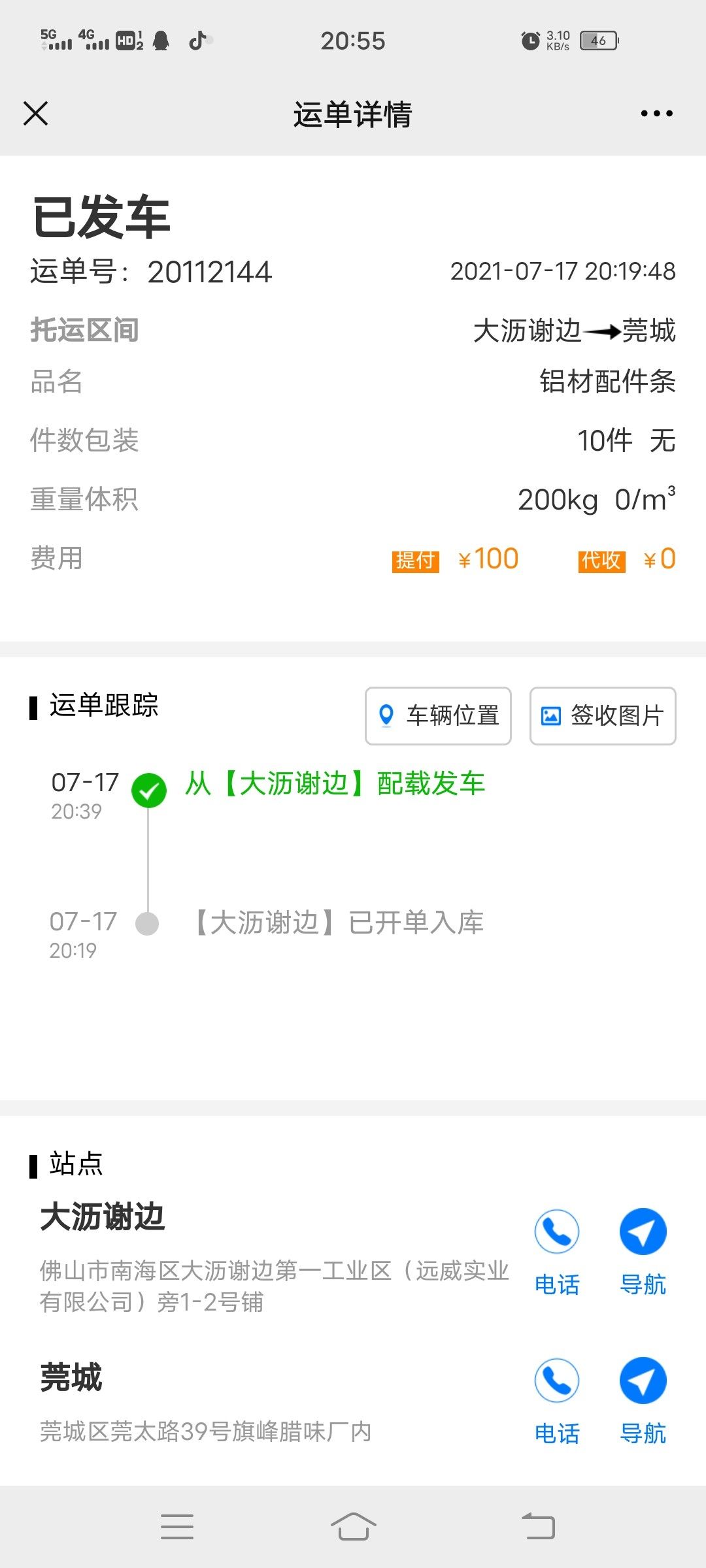This screenshot has height=1568, width=706.
Task: Return to the phone home screen
Action: (x=353, y=1527)
